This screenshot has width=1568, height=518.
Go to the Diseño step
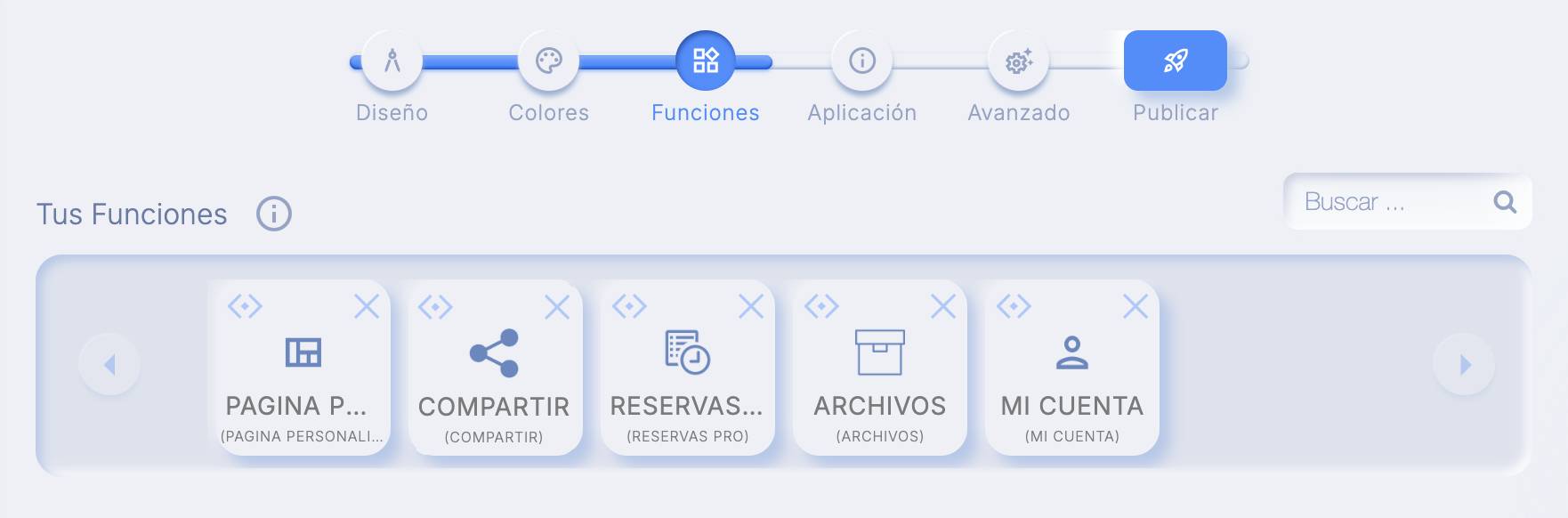392,61
